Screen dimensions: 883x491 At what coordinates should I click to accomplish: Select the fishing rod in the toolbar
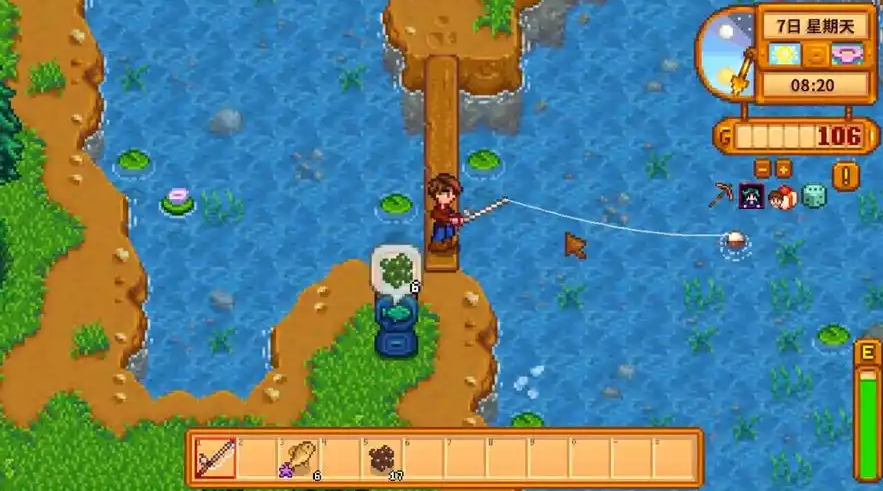(x=216, y=459)
